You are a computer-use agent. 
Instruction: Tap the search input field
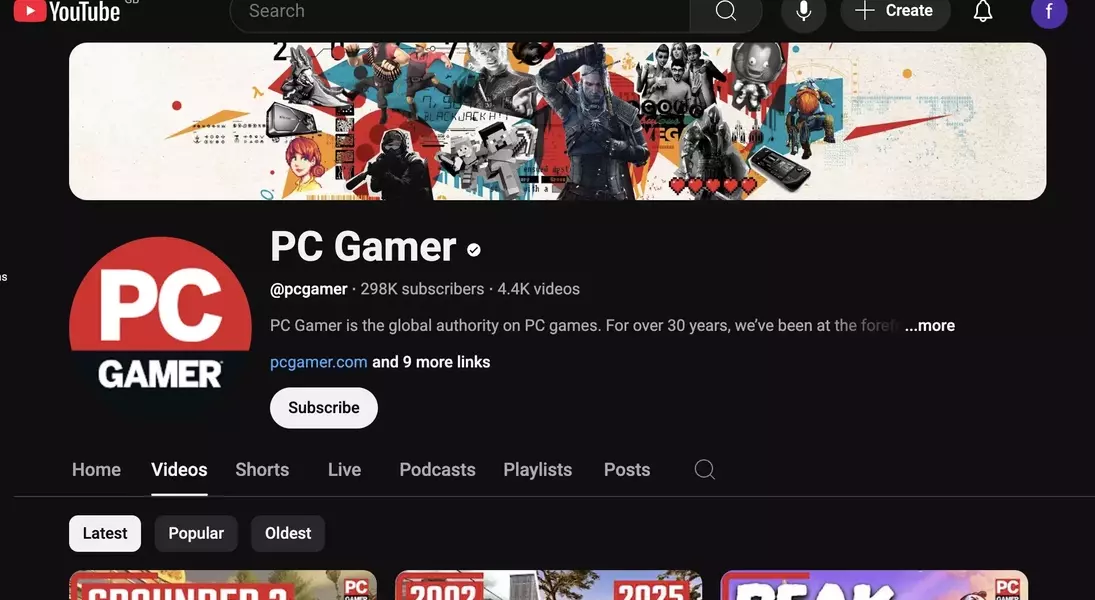pos(460,12)
